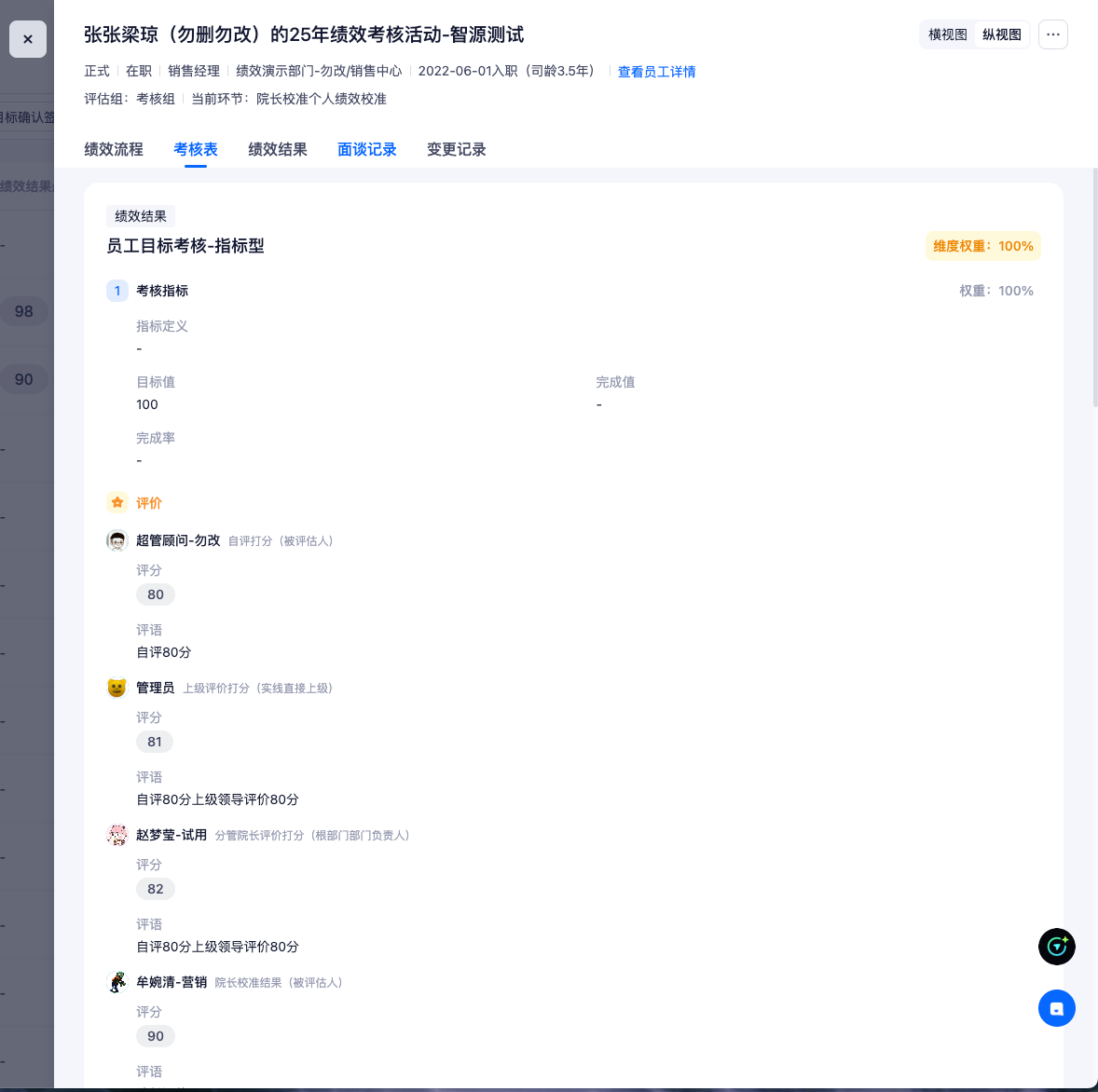
Task: Go to the 绩效结果 tab
Action: point(278,149)
